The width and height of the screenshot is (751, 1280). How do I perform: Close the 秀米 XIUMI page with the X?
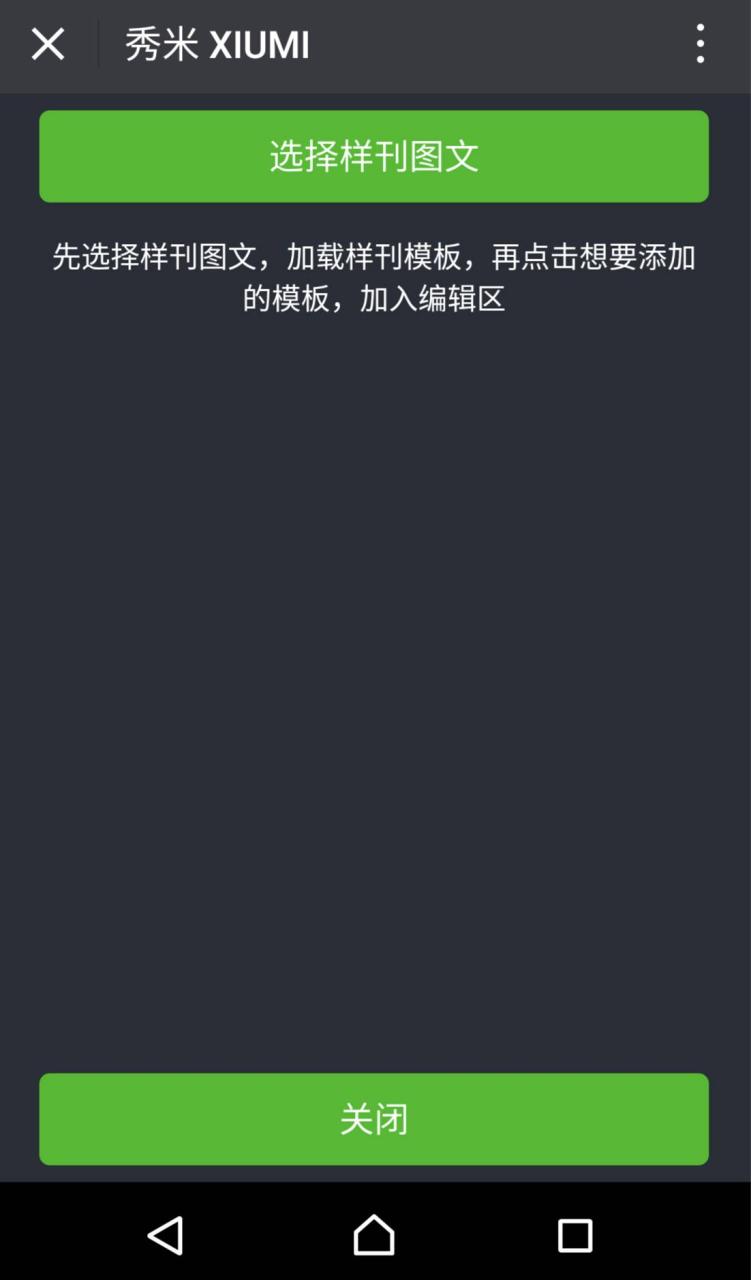[47, 45]
